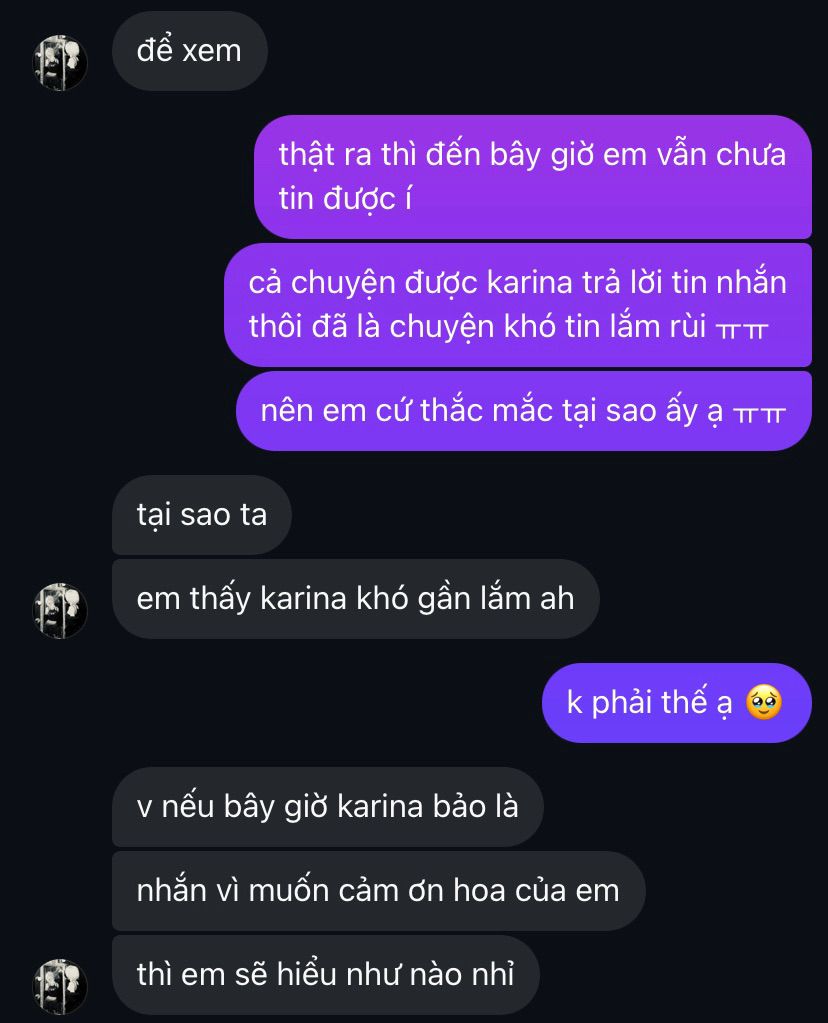View profile from avatar beside "thì em sẽ hiểu"
The image size is (828, 1023).
point(61,986)
